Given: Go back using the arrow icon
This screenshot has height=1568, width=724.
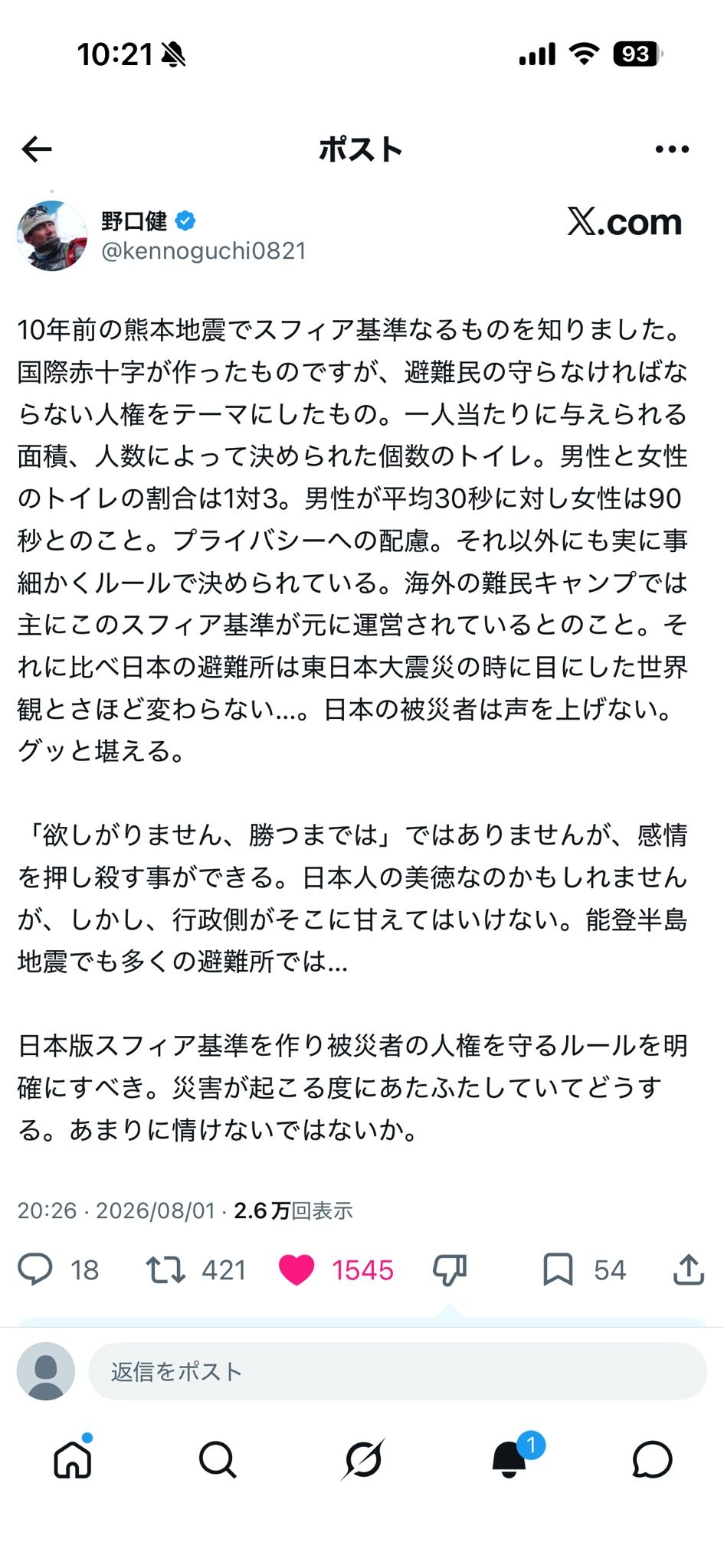Looking at the screenshot, I should point(37,149).
